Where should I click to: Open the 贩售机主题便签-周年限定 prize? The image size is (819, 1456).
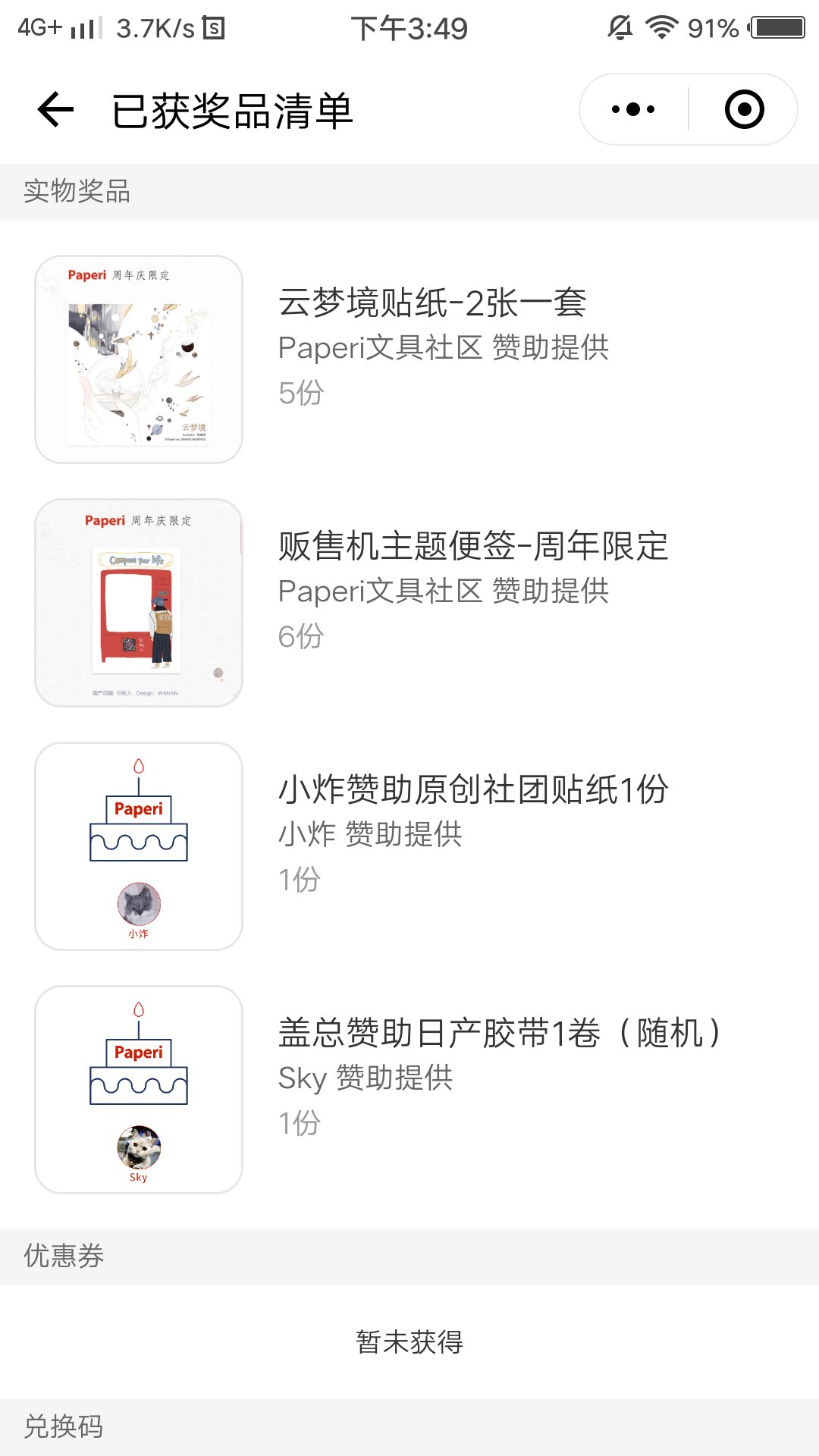(x=409, y=603)
